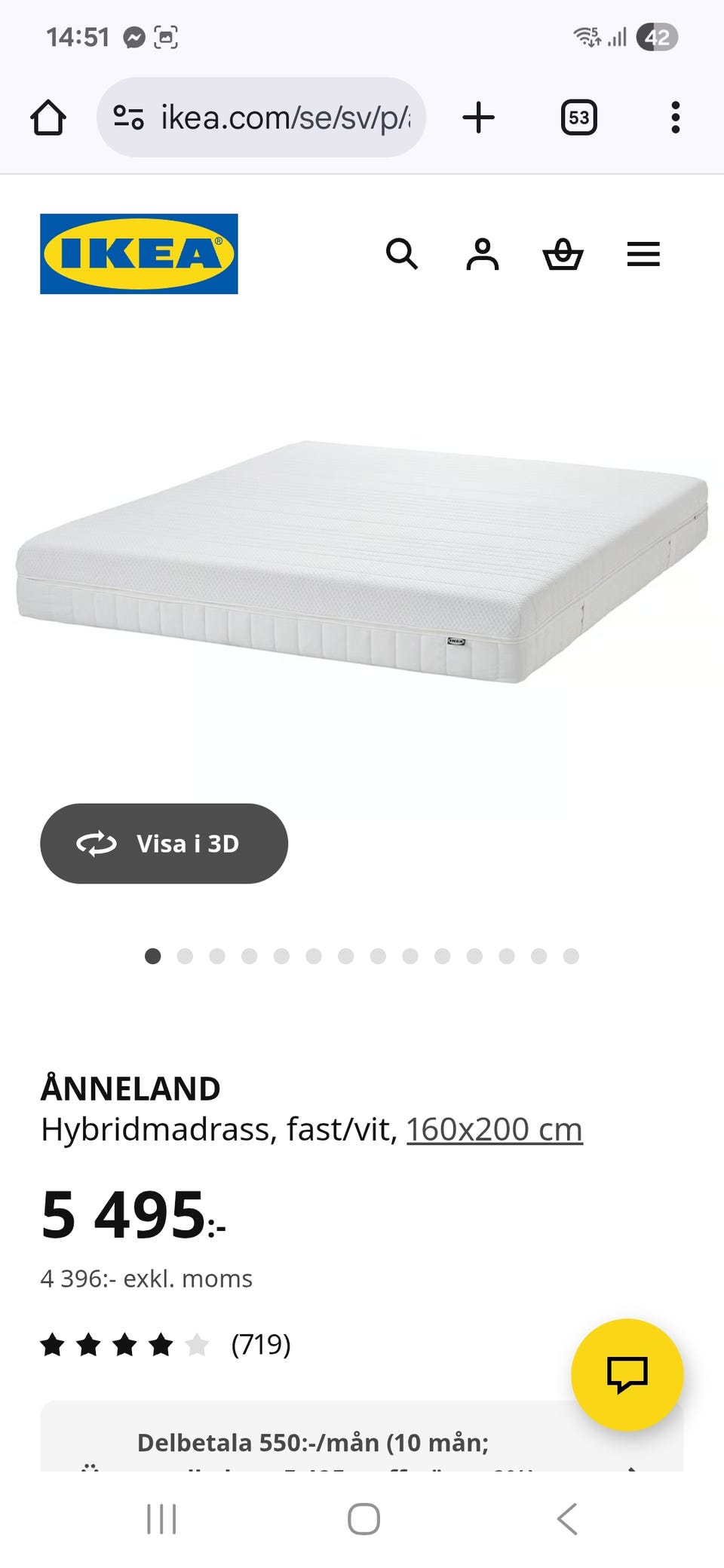
Task: Open the recent apps overview
Action: (161, 1518)
